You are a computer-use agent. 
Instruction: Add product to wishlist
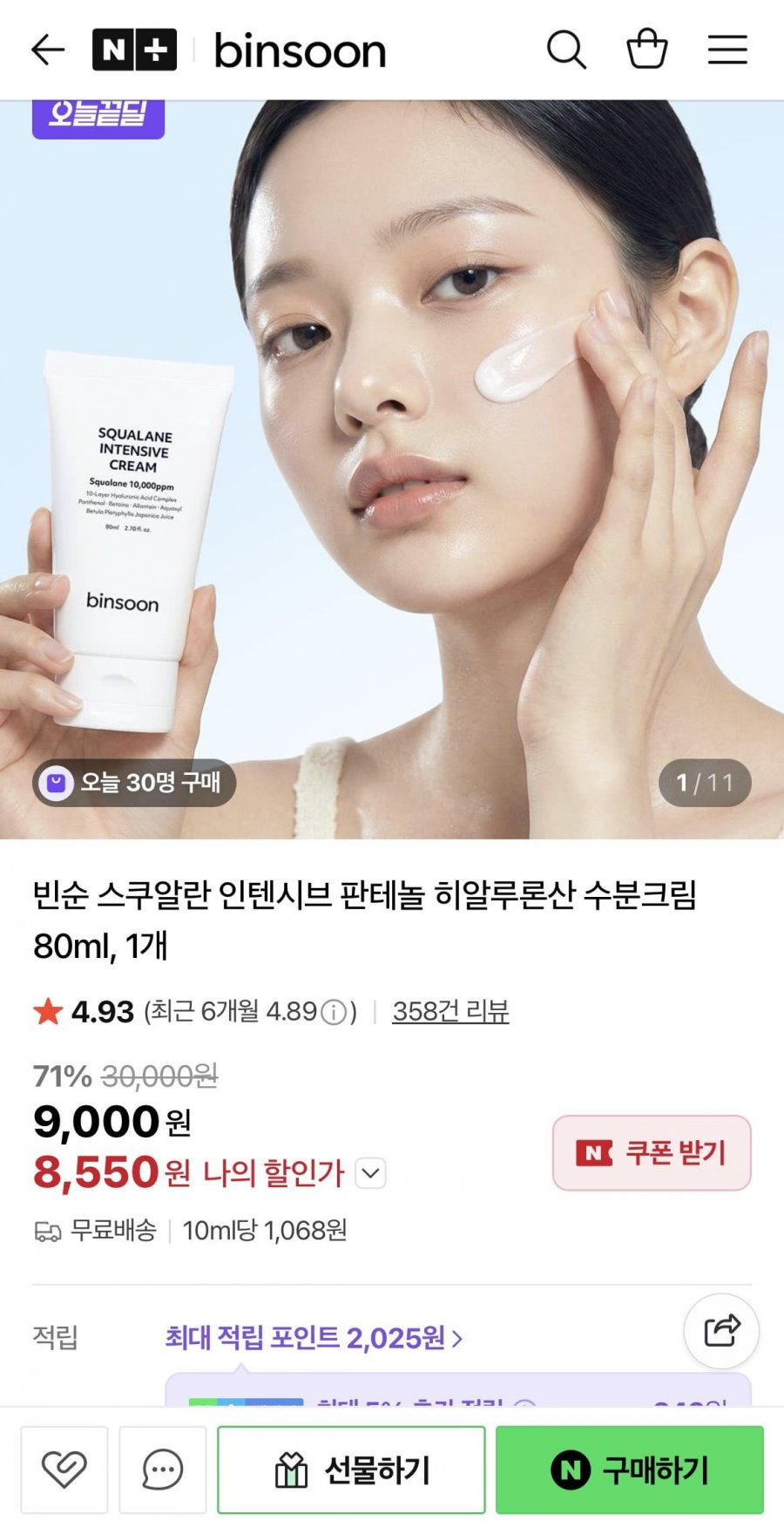[x=64, y=1470]
